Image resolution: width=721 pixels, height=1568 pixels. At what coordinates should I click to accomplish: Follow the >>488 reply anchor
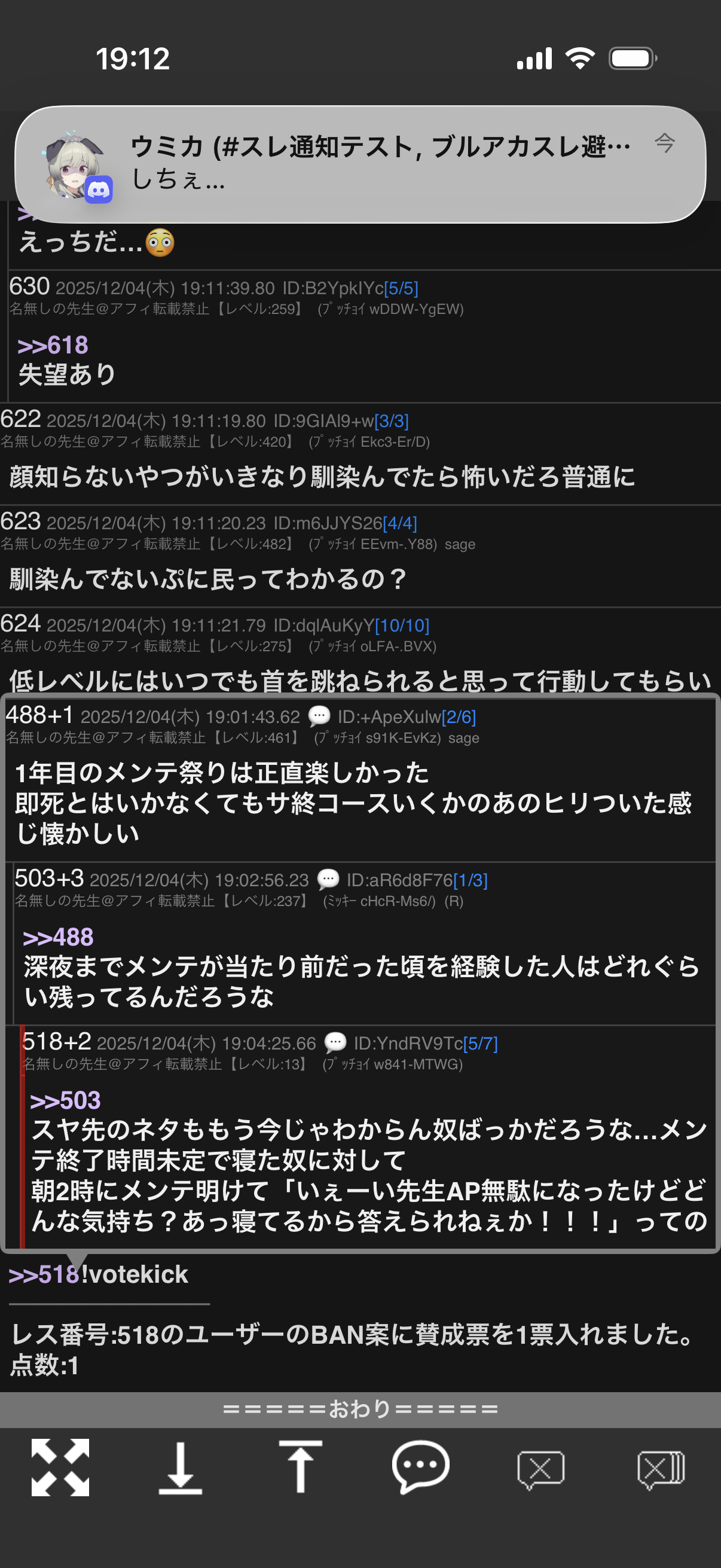[x=59, y=938]
